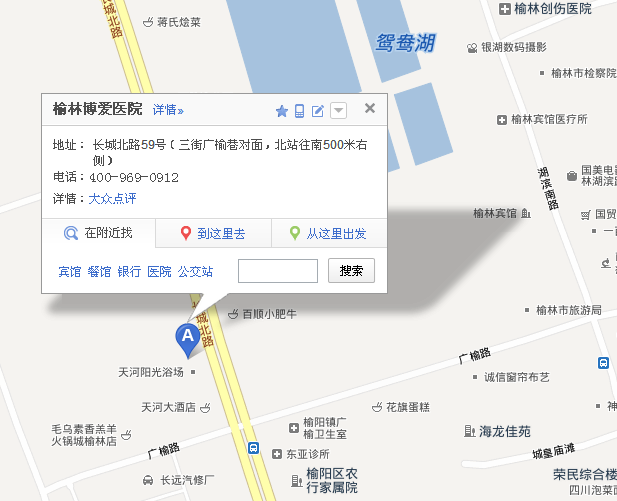This screenshot has width=617, height=501.
Task: Search nearby 宾馆
Action: (x=69, y=271)
